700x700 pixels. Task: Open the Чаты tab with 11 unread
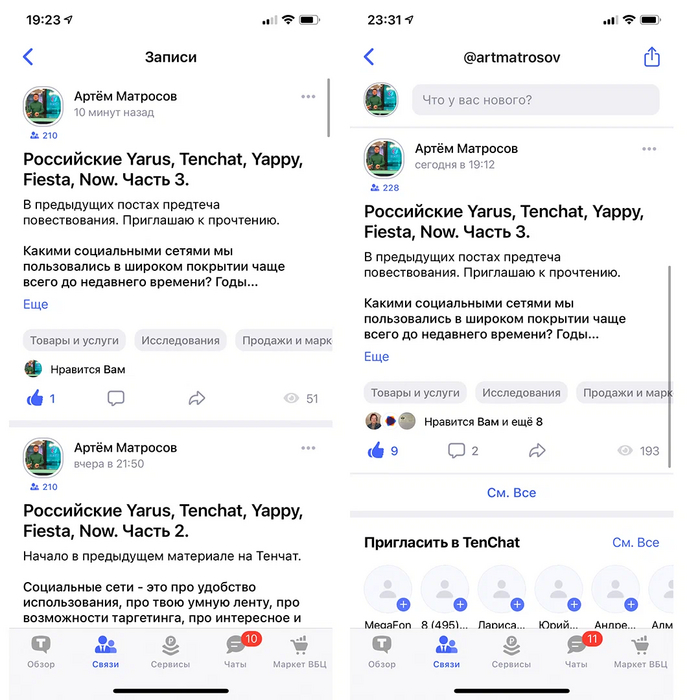point(577,650)
